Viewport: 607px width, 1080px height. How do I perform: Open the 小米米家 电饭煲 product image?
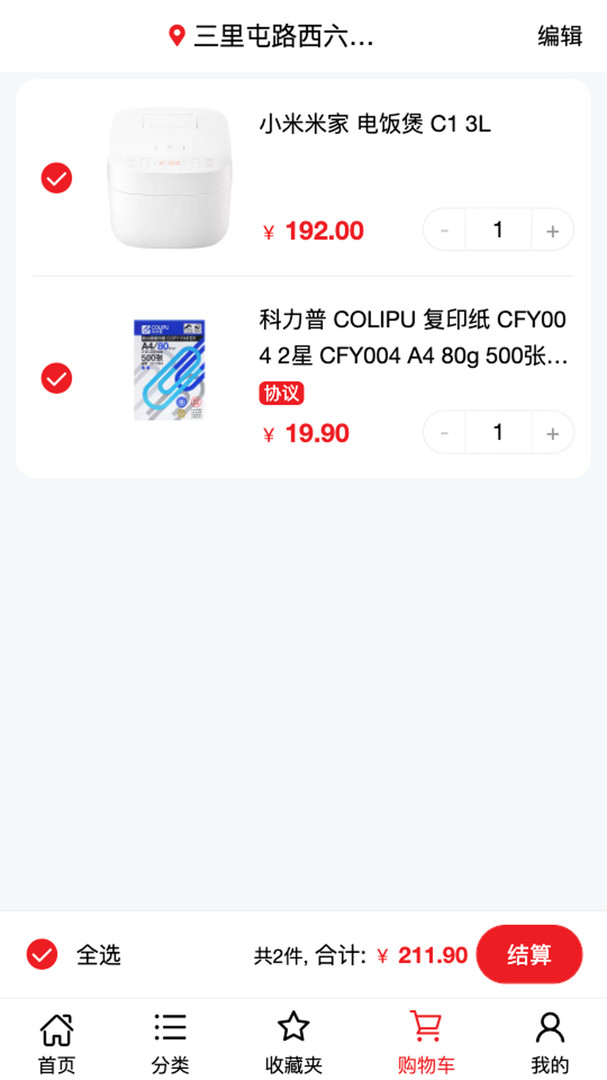(x=168, y=178)
